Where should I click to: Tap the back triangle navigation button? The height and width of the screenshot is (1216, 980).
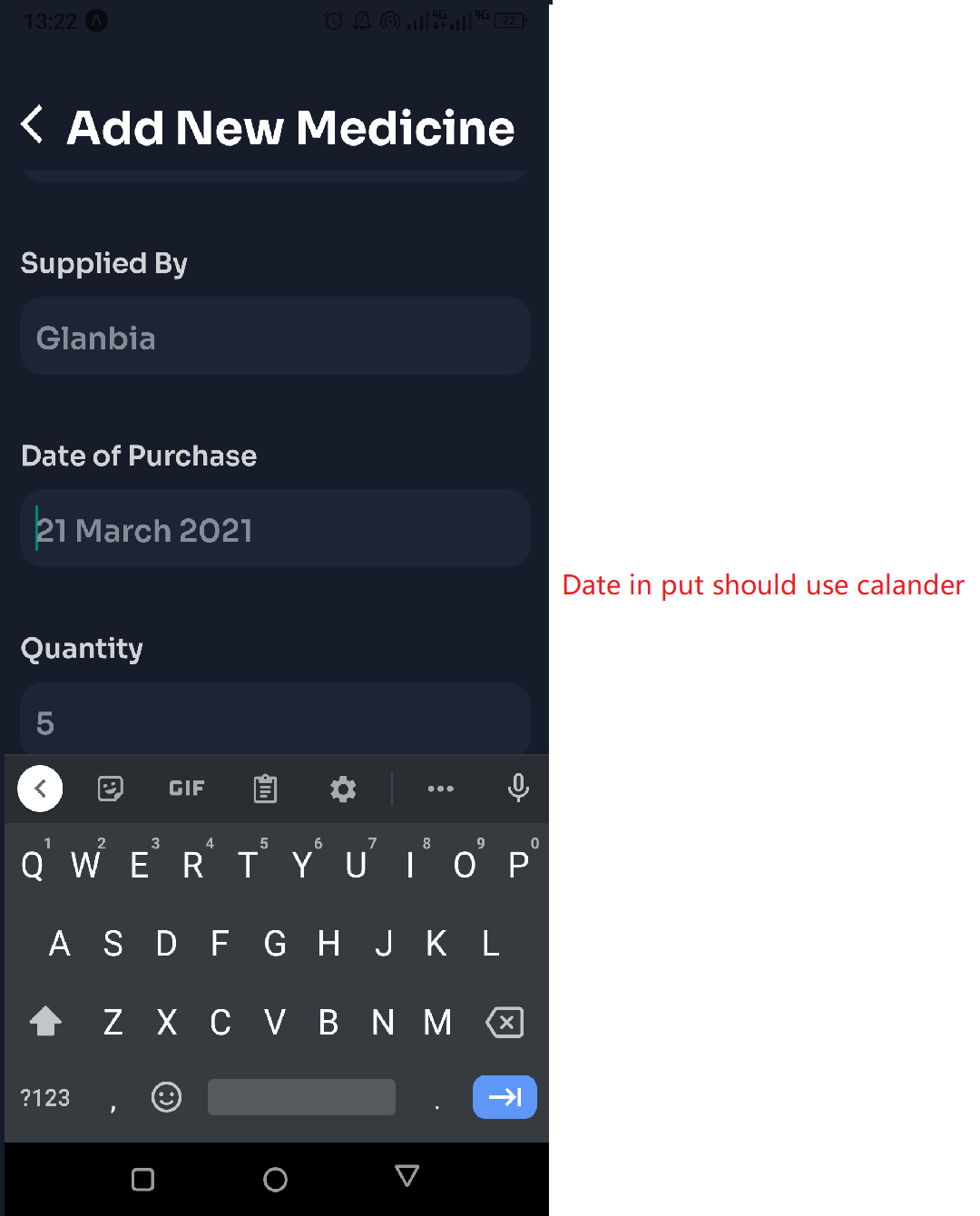[x=406, y=1177]
